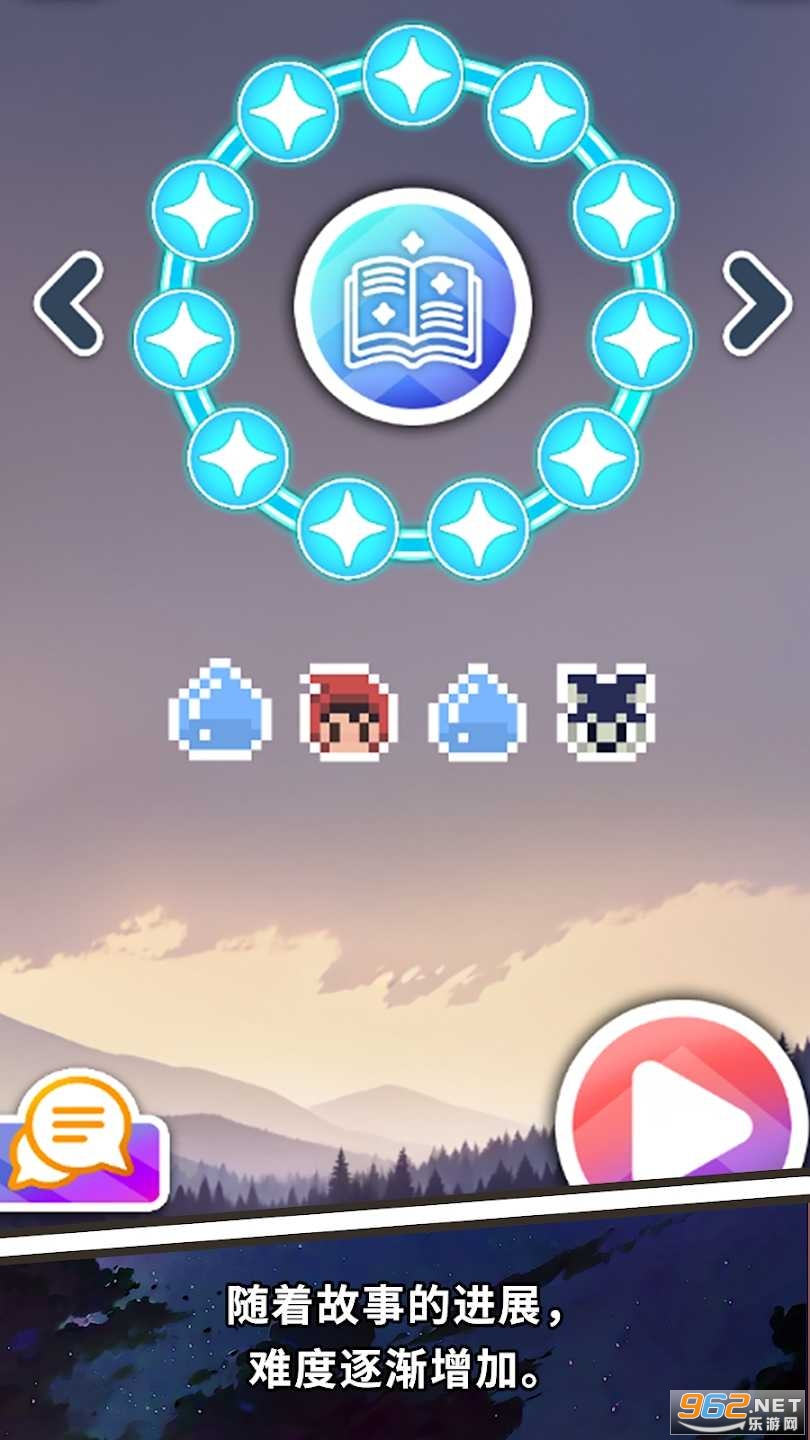Start the level with the red play button
The image size is (810, 1440).
point(683,1099)
